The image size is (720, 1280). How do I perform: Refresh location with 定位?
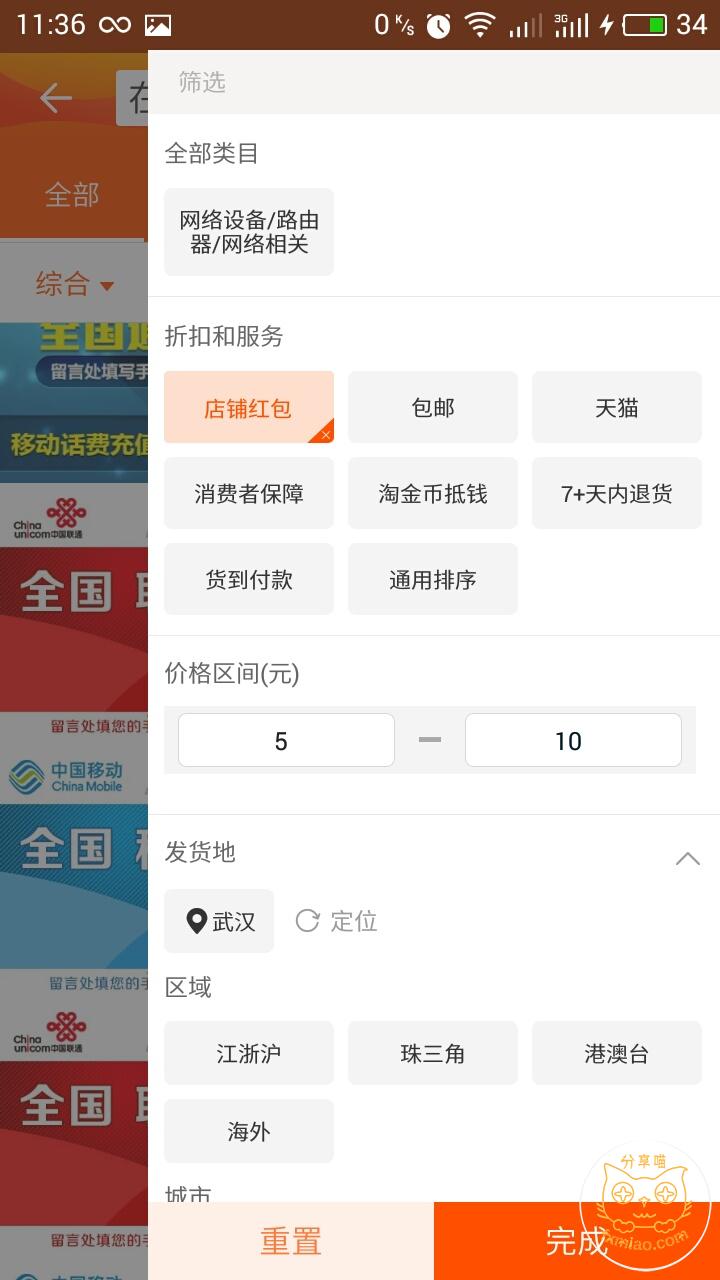337,921
